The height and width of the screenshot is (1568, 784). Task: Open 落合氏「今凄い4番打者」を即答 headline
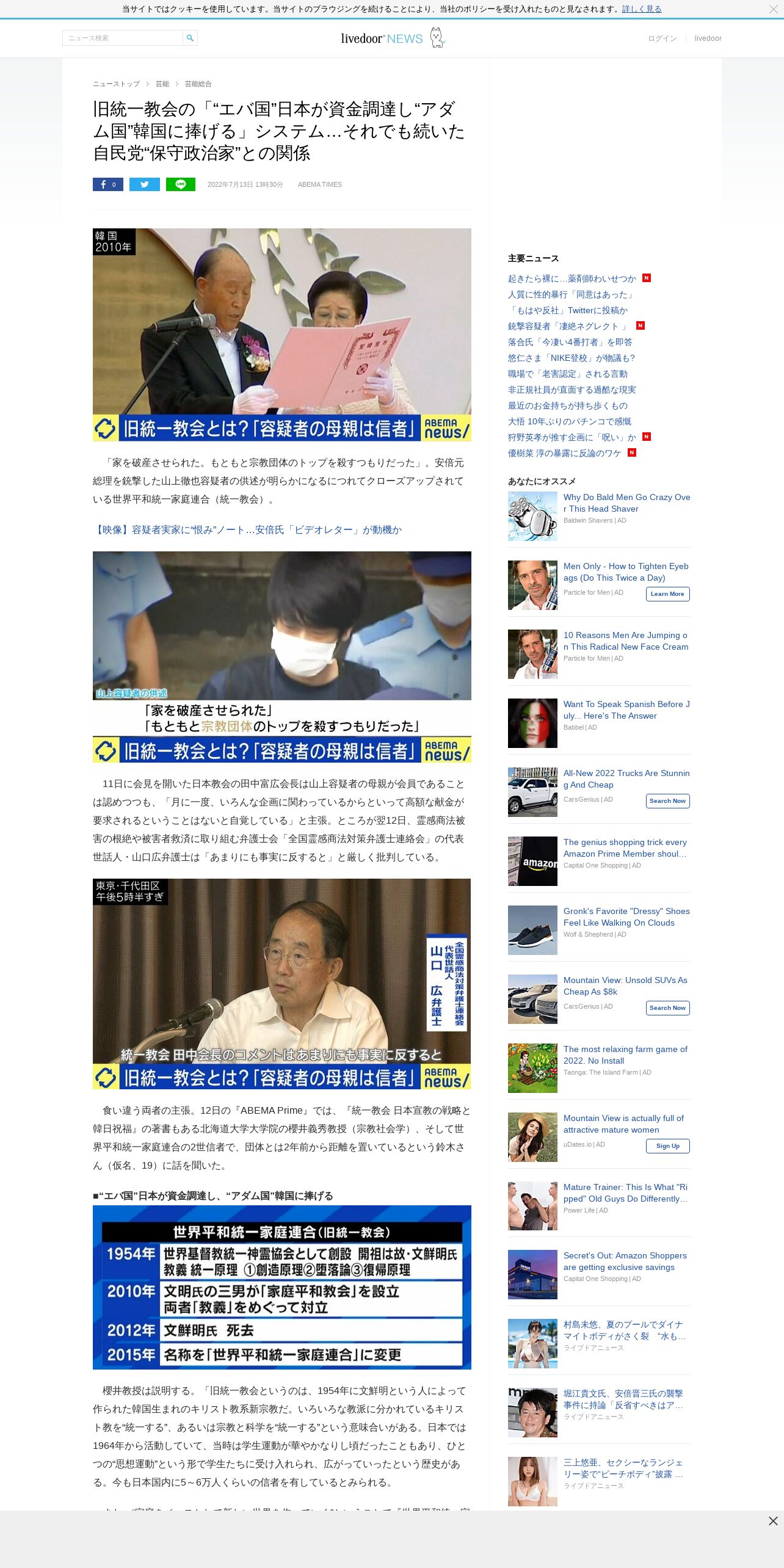coord(570,342)
